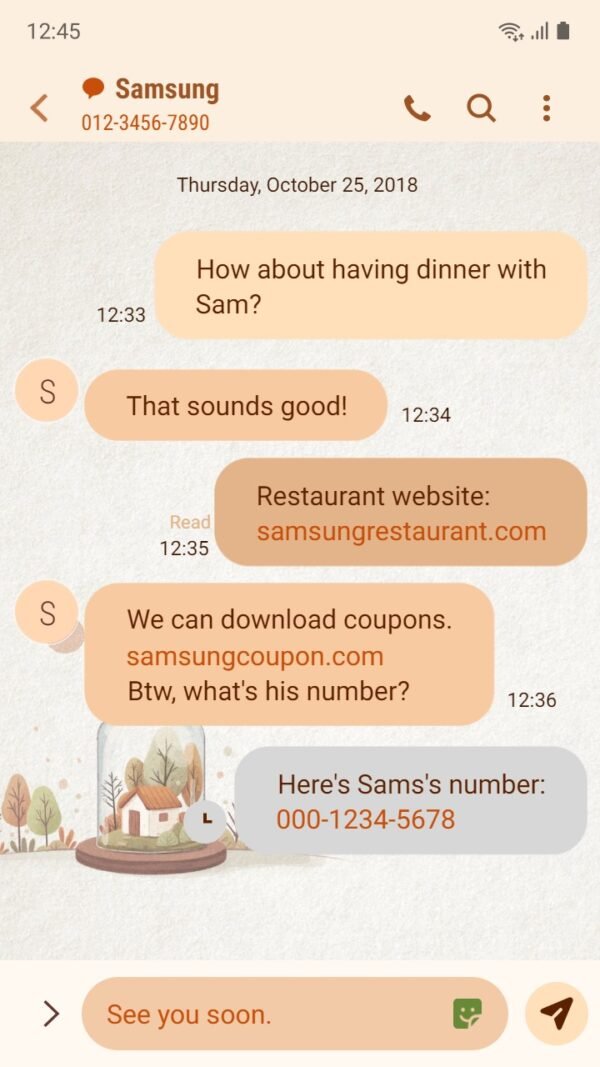Open the sender avatar beside That sounds good!
Screen dimensions: 600x1067
click(x=47, y=391)
